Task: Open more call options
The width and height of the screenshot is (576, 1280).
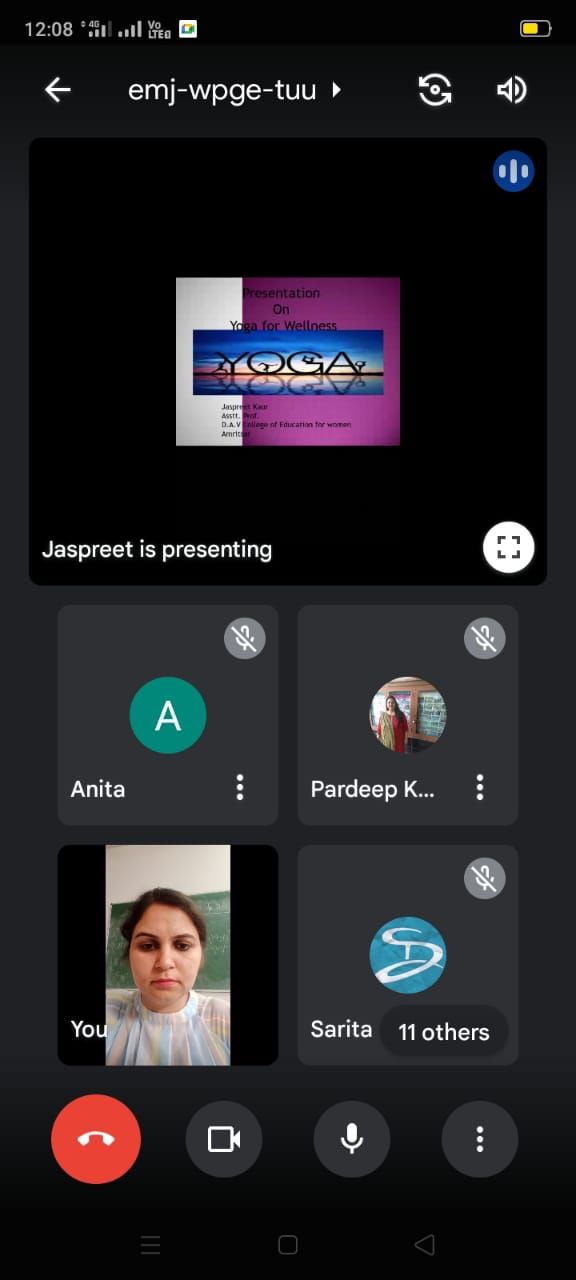Action: point(480,1139)
